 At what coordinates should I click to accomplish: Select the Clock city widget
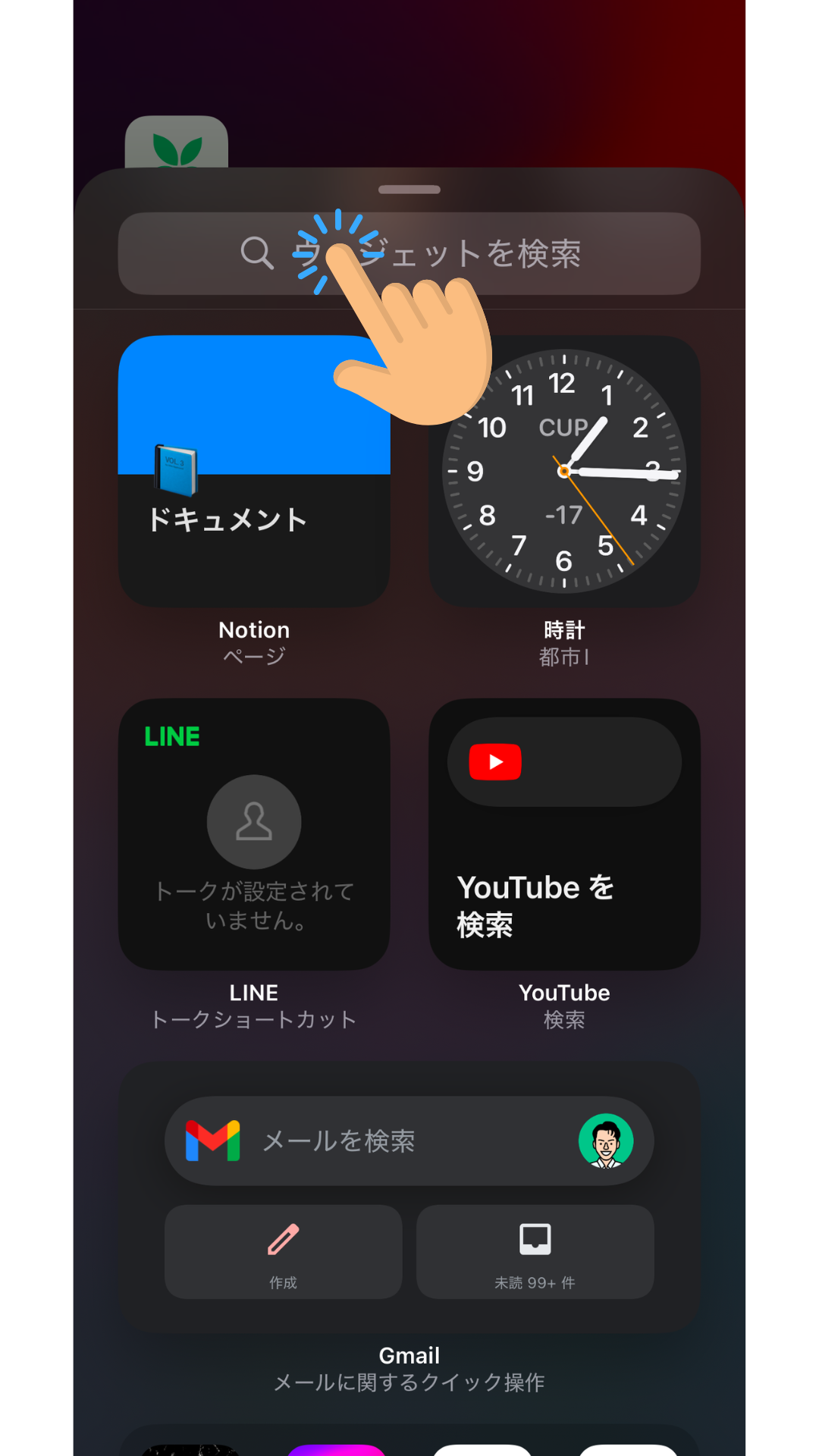pos(564,472)
